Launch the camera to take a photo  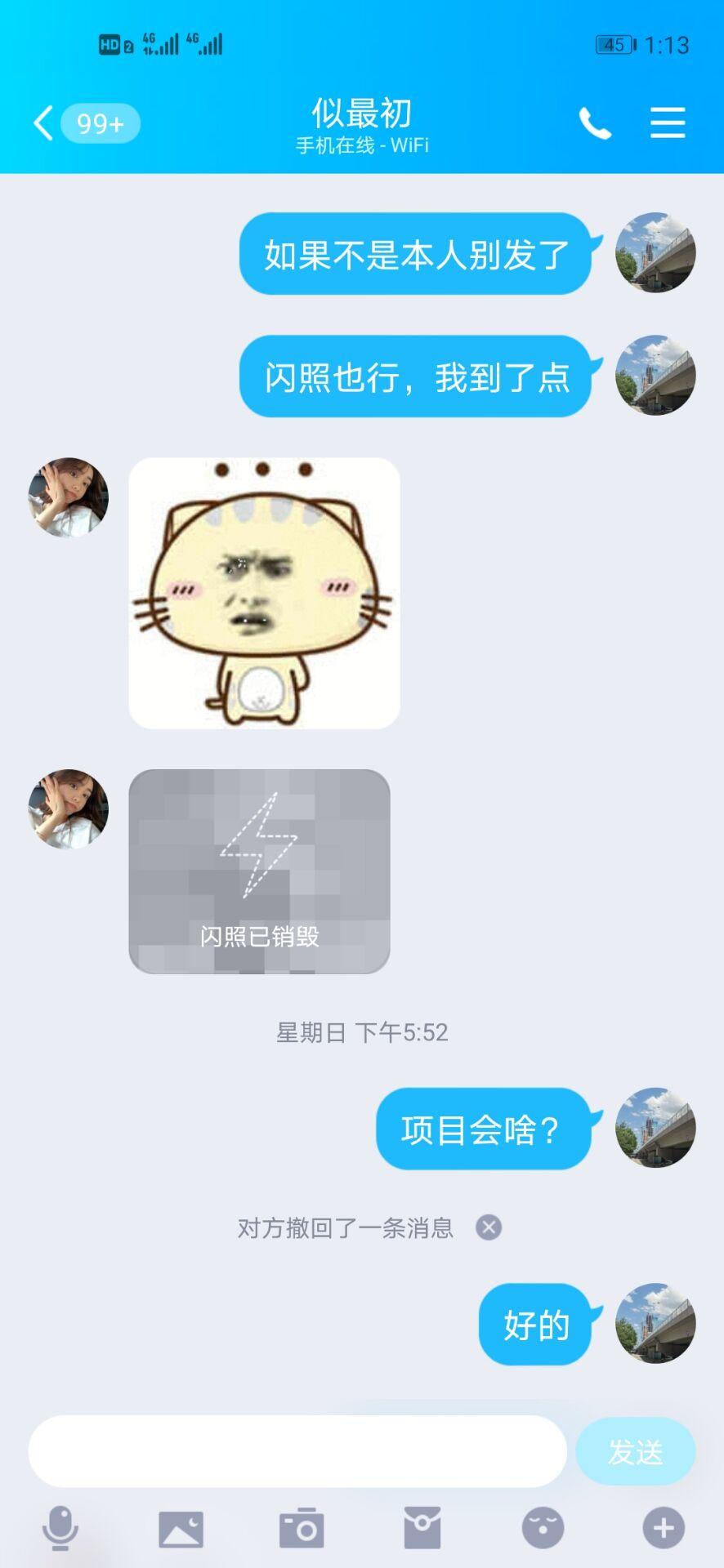pos(302,1528)
